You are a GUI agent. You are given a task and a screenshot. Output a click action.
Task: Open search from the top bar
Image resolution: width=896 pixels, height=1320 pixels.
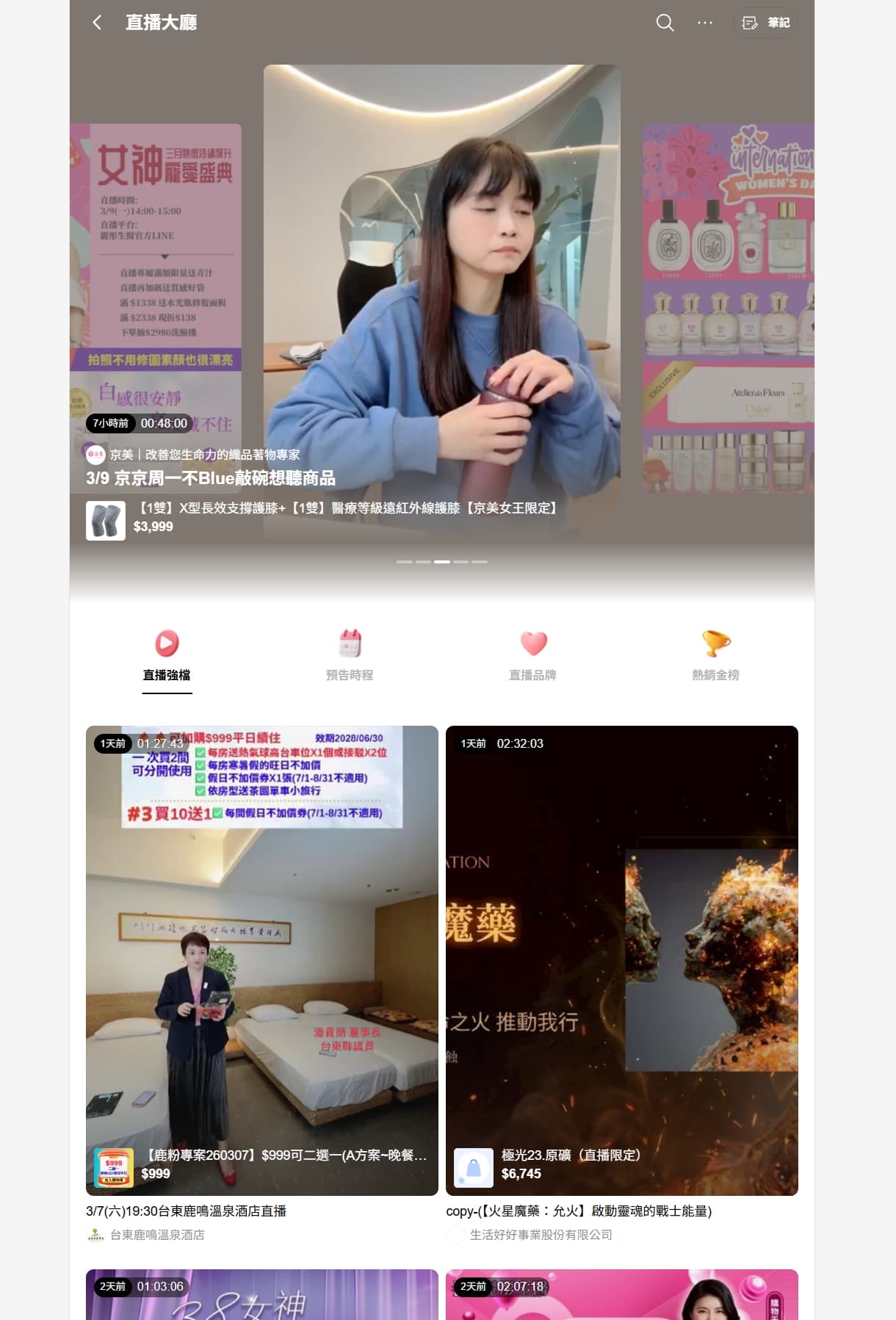665,23
